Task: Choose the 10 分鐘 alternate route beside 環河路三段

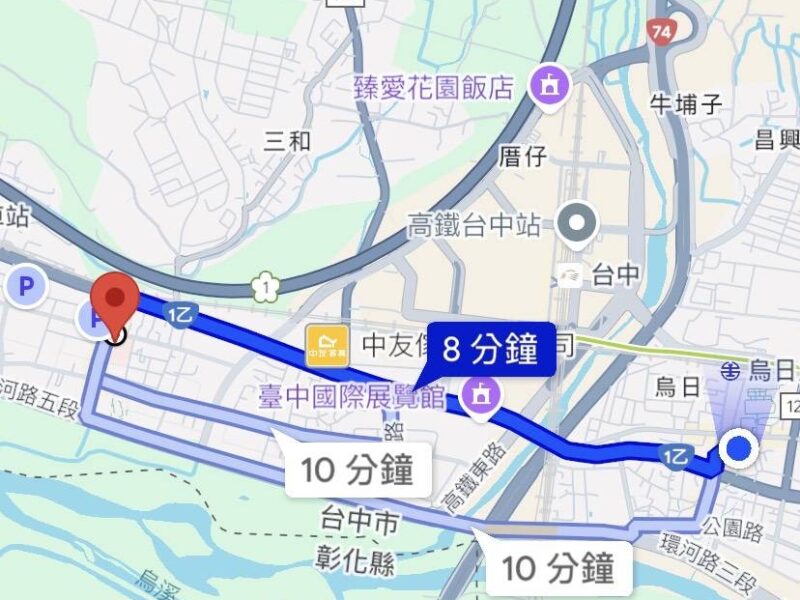Action: click(556, 568)
